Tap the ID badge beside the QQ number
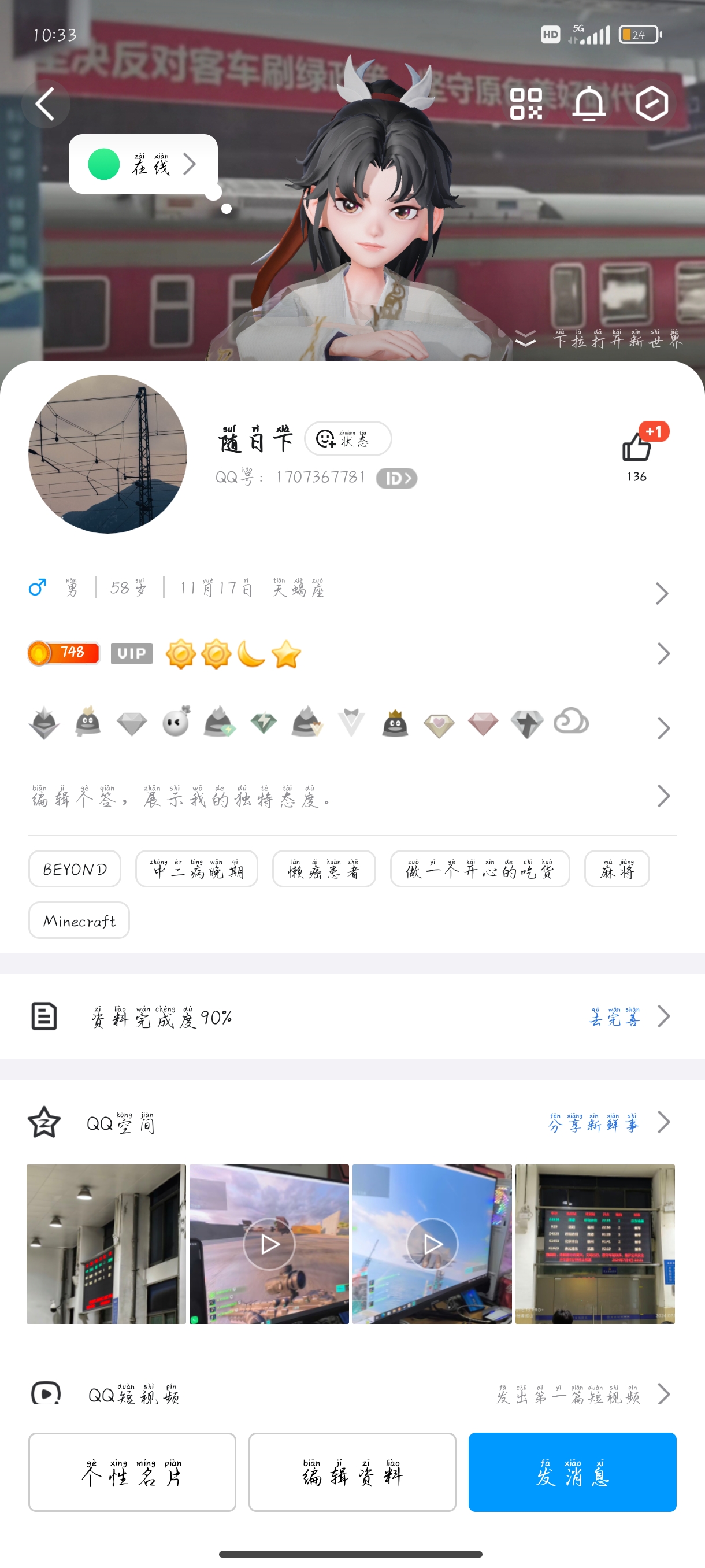 [396, 478]
